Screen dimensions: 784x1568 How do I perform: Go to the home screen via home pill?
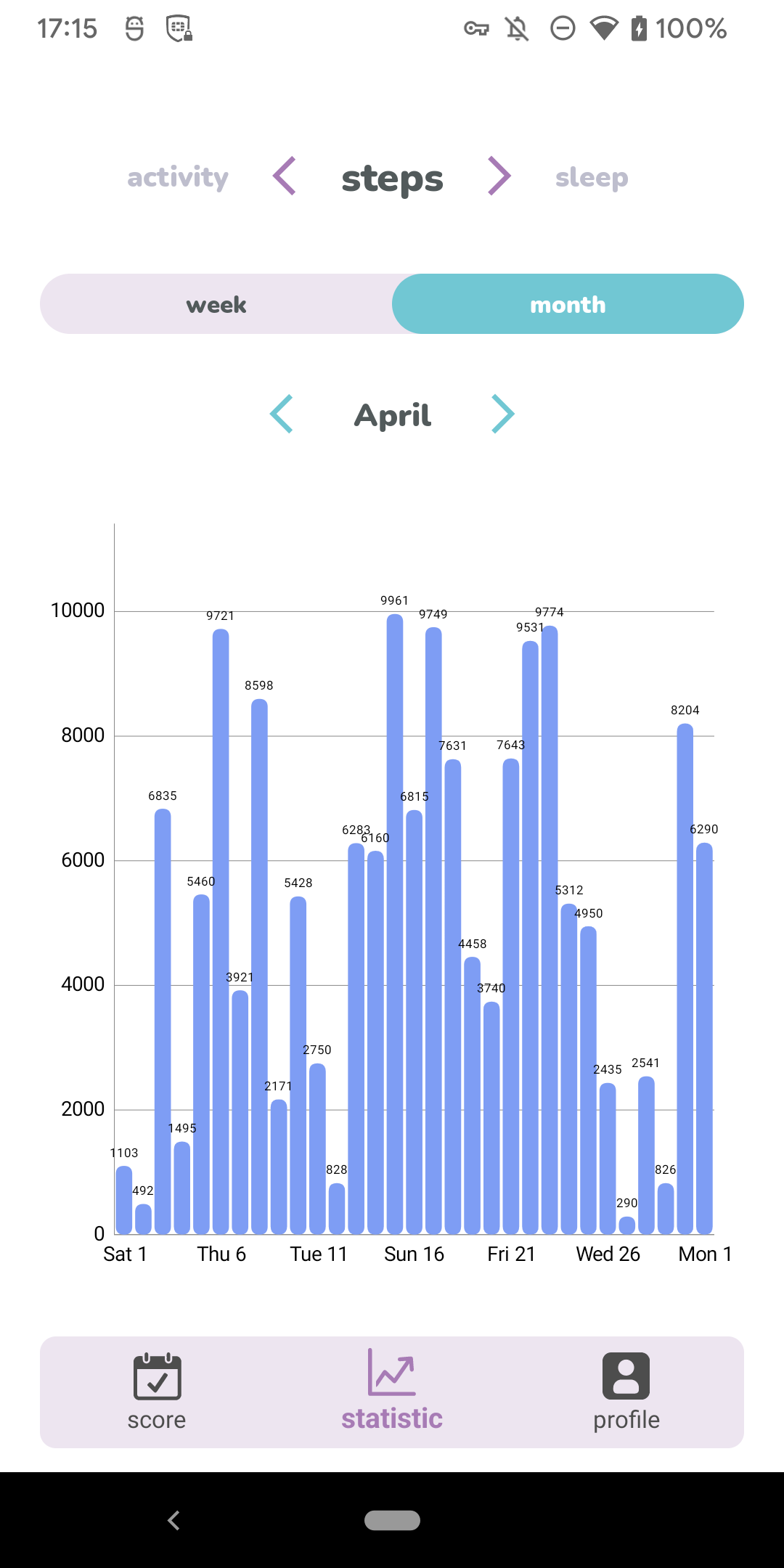[x=392, y=1520]
